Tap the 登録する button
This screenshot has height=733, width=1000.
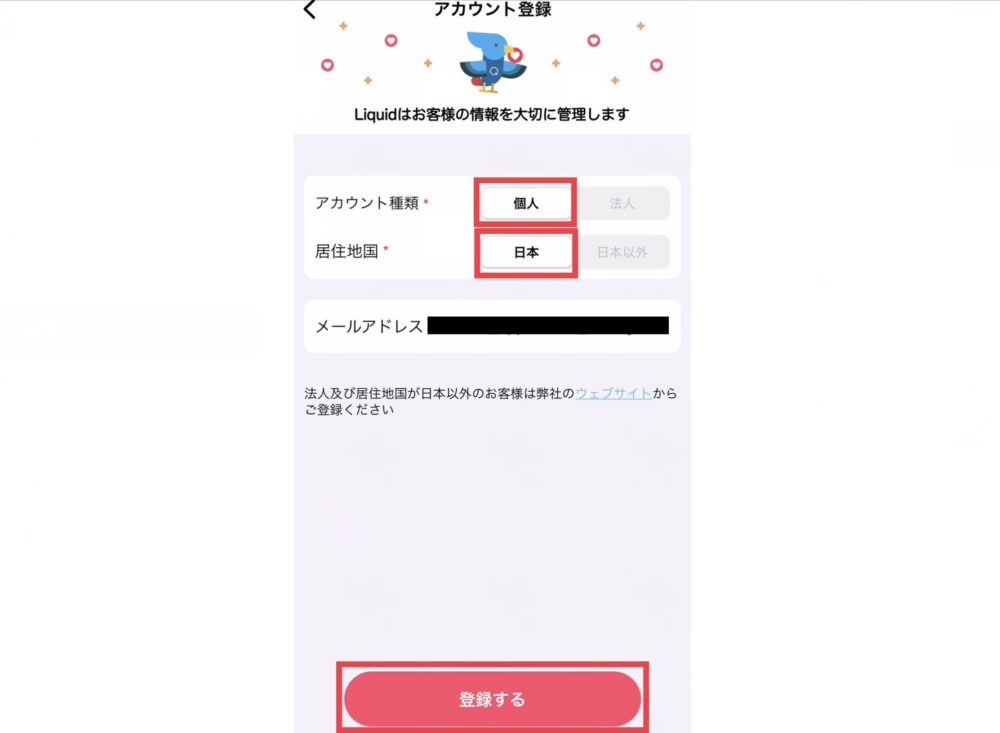[x=492, y=699]
